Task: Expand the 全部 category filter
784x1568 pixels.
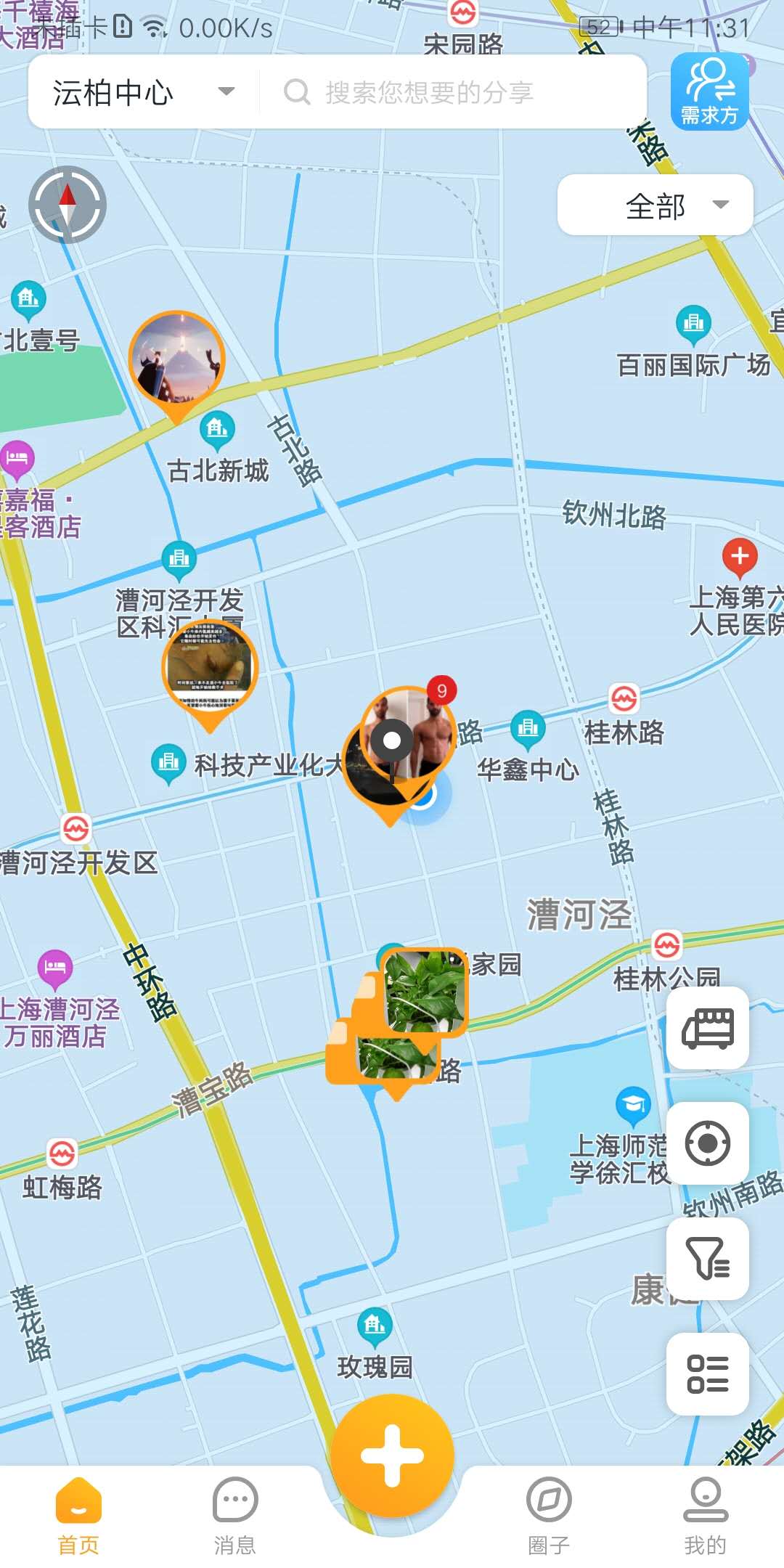Action: 655,205
